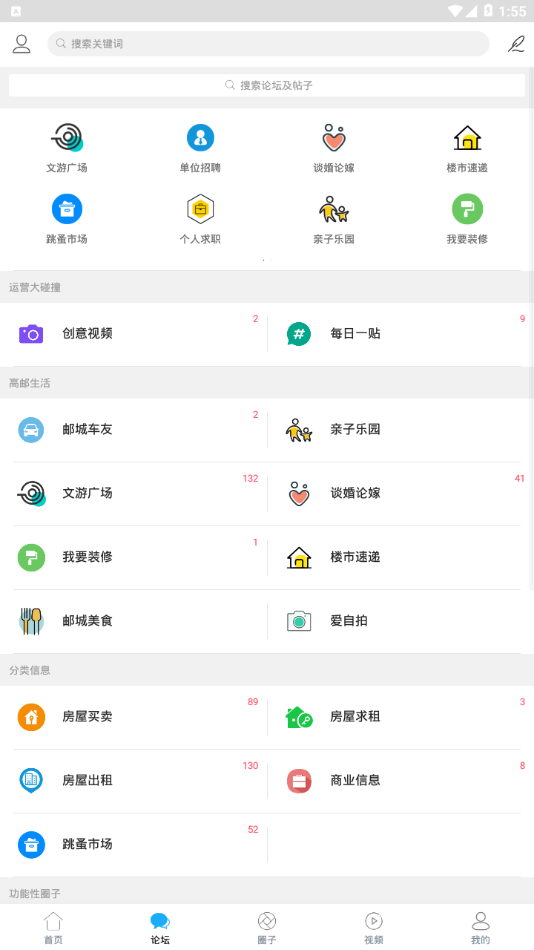Open the 搜索论坛及帖子 search box

[x=267, y=85]
